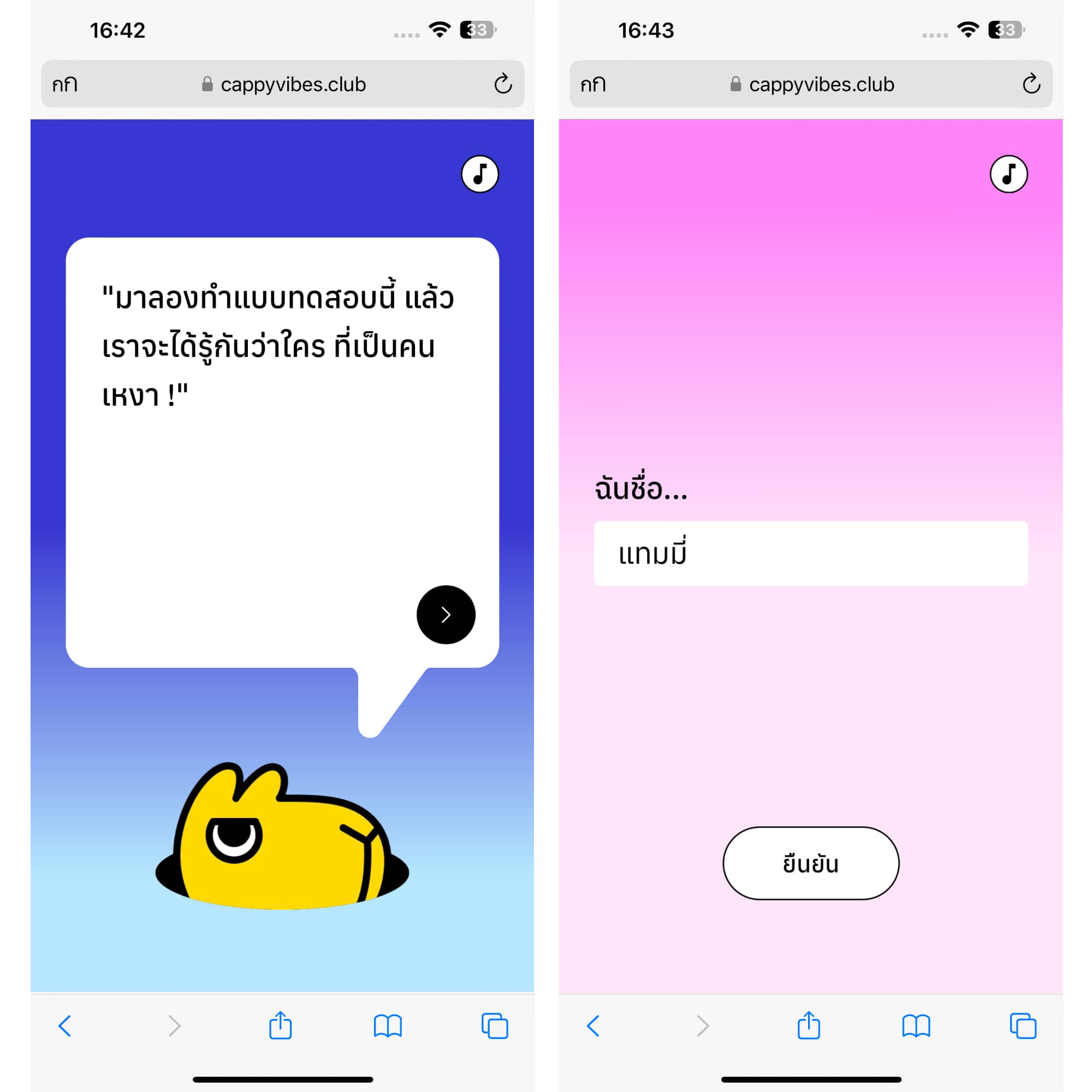This screenshot has width=1092, height=1092.
Task: Toggle music on the blue quiz page
Action: point(480,174)
